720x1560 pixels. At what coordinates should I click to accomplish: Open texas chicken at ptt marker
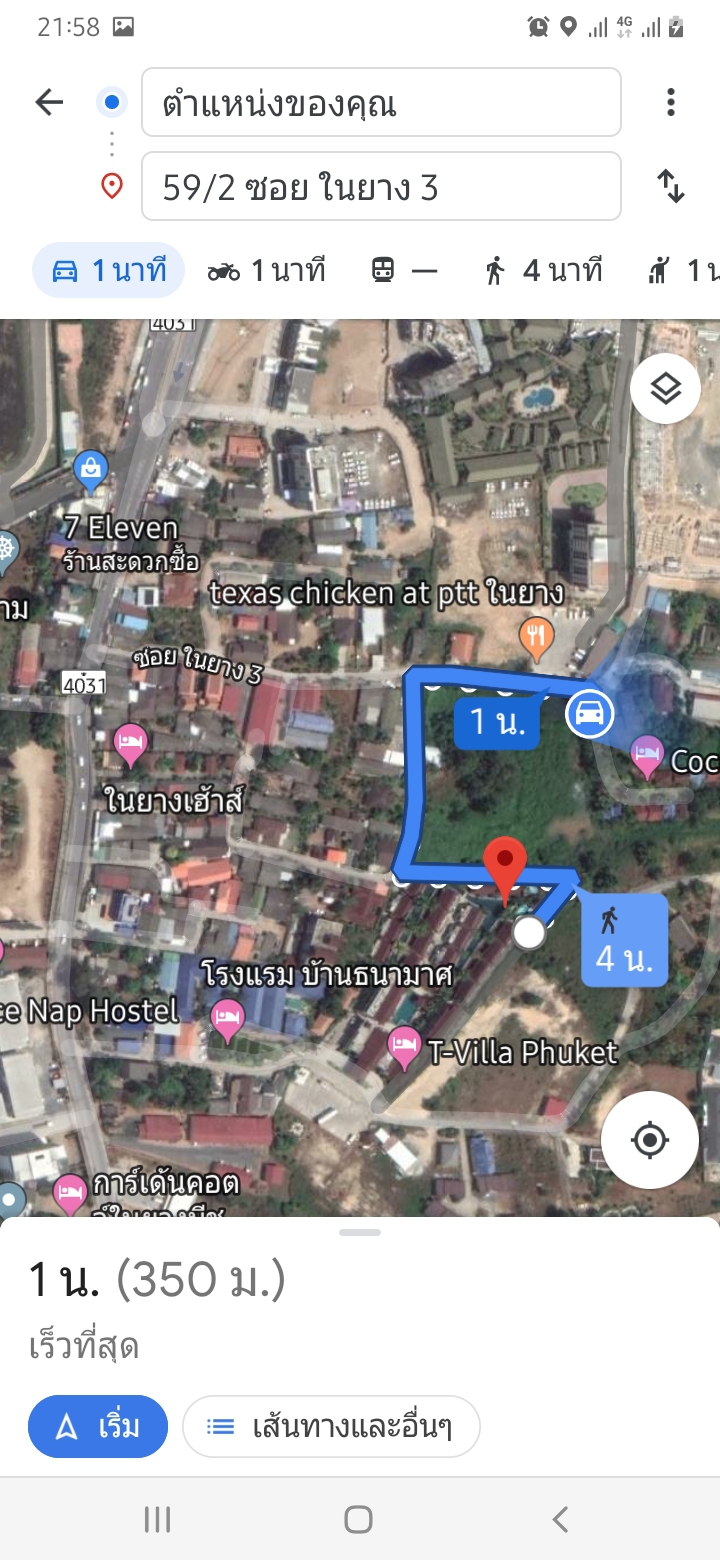click(538, 637)
